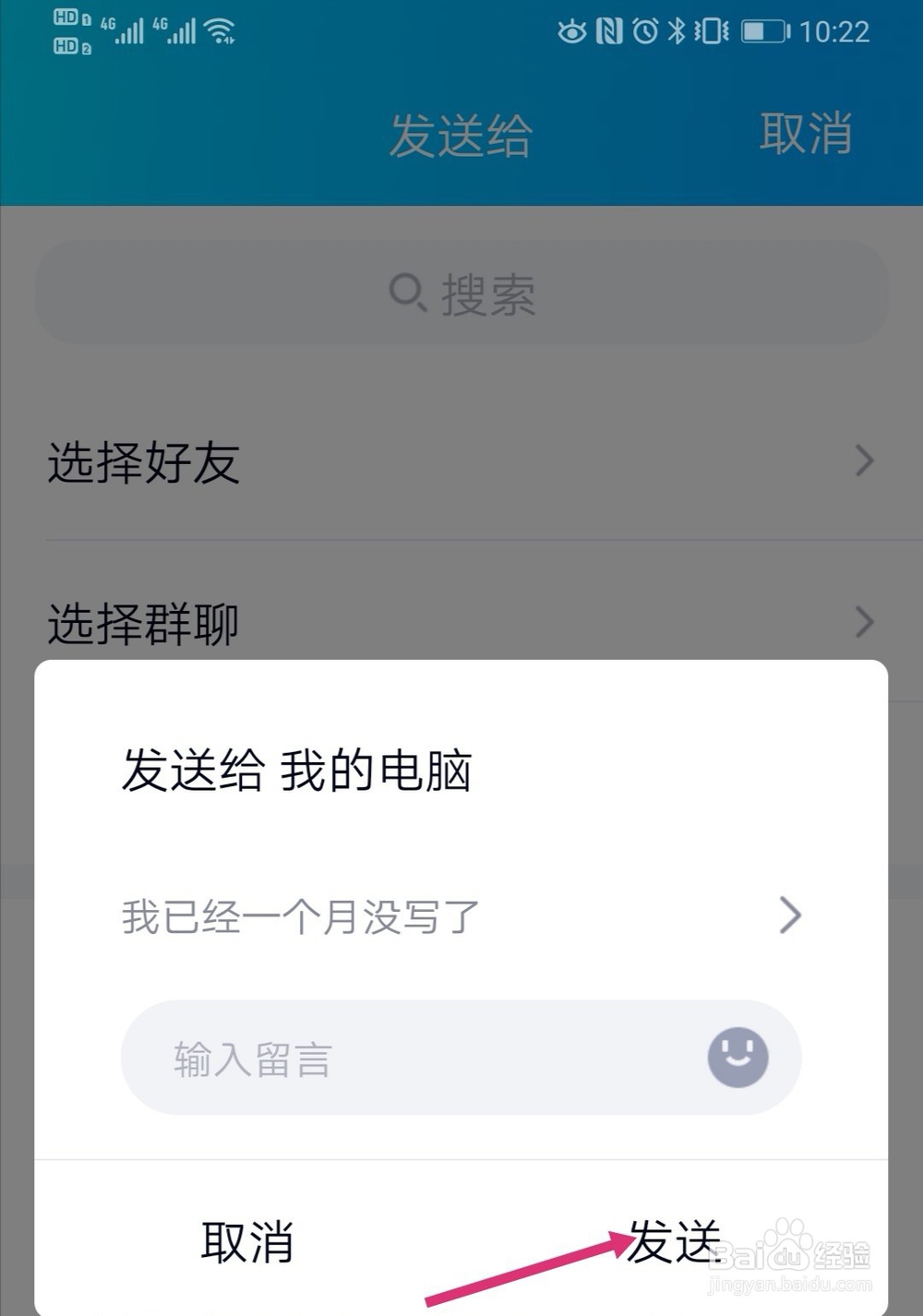
Task: Toggle the 4G signal indicator for SIM 1
Action: (x=129, y=30)
